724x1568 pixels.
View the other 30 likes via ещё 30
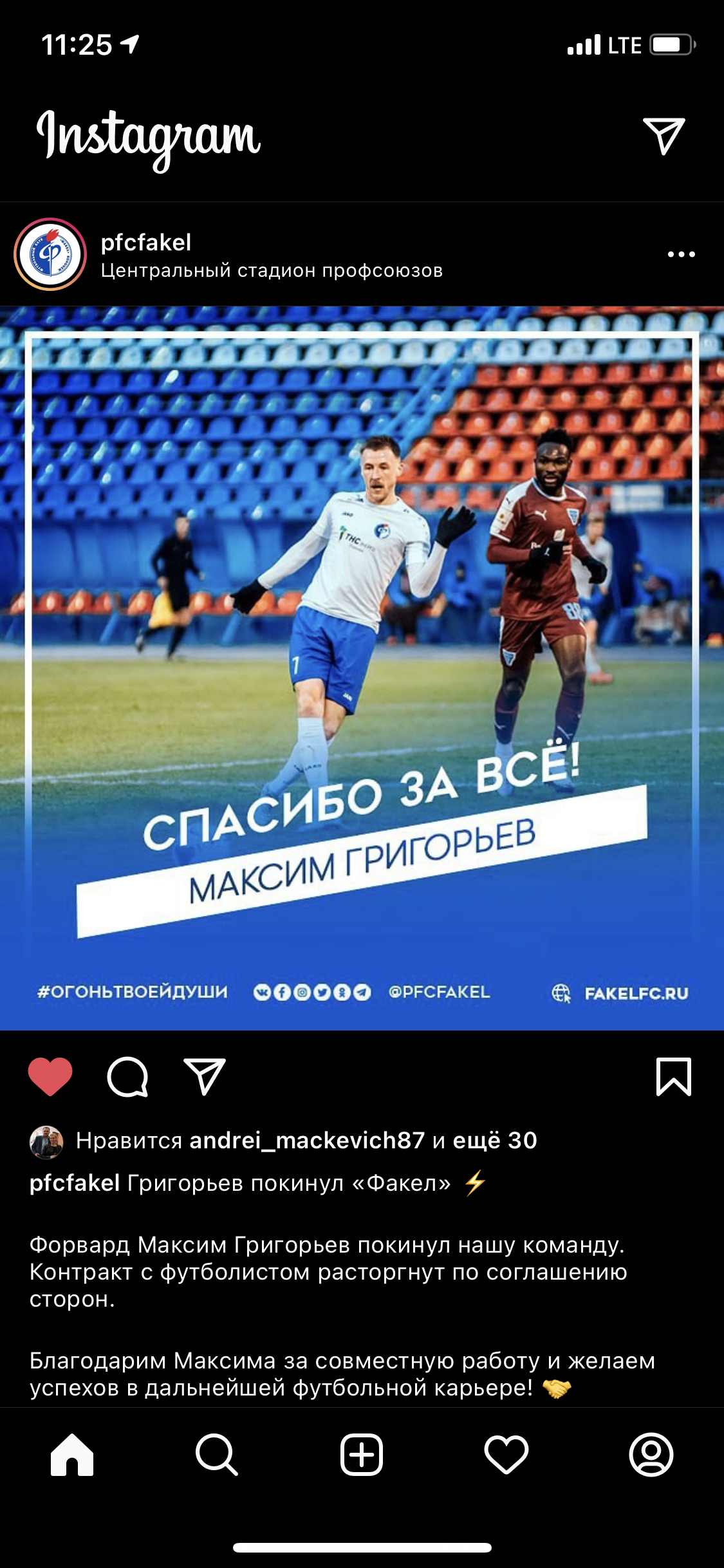point(495,1141)
